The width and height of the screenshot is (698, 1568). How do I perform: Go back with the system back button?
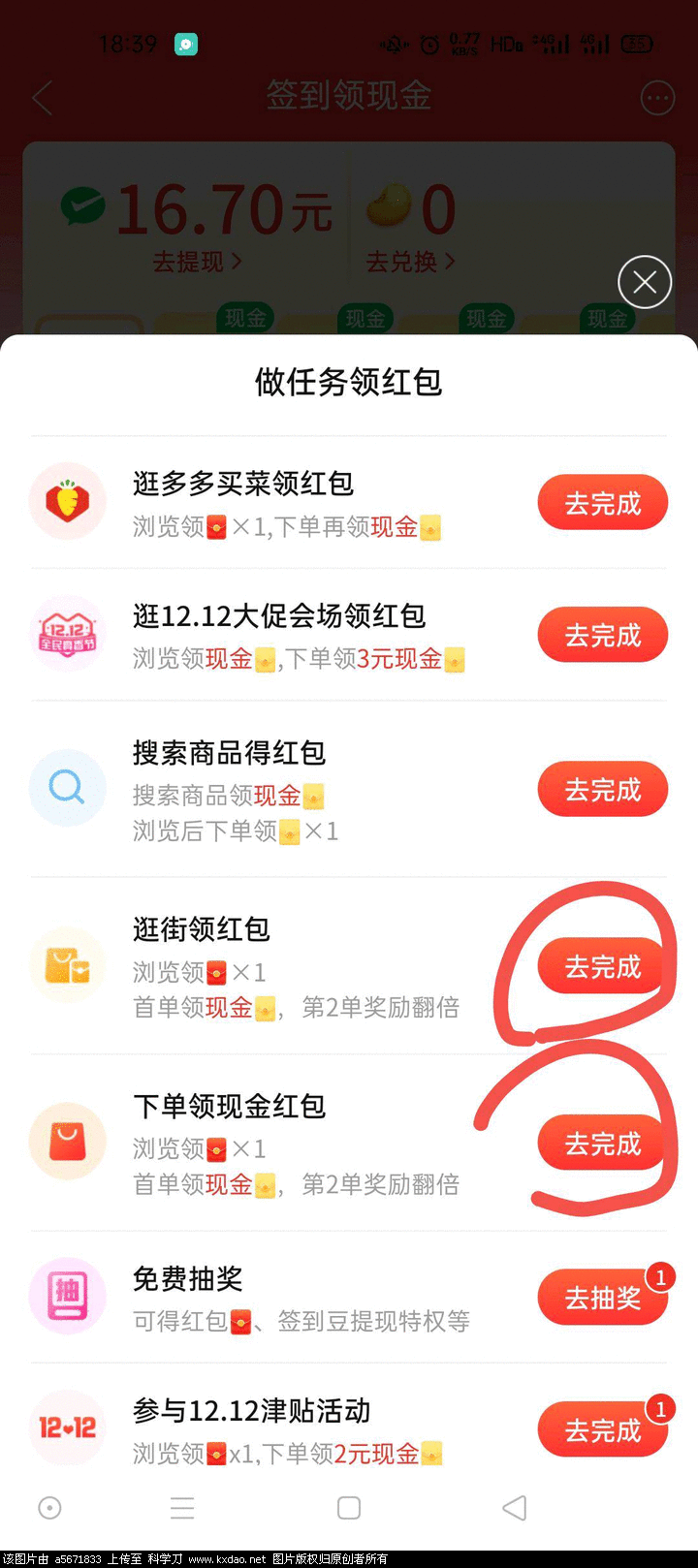click(515, 1508)
